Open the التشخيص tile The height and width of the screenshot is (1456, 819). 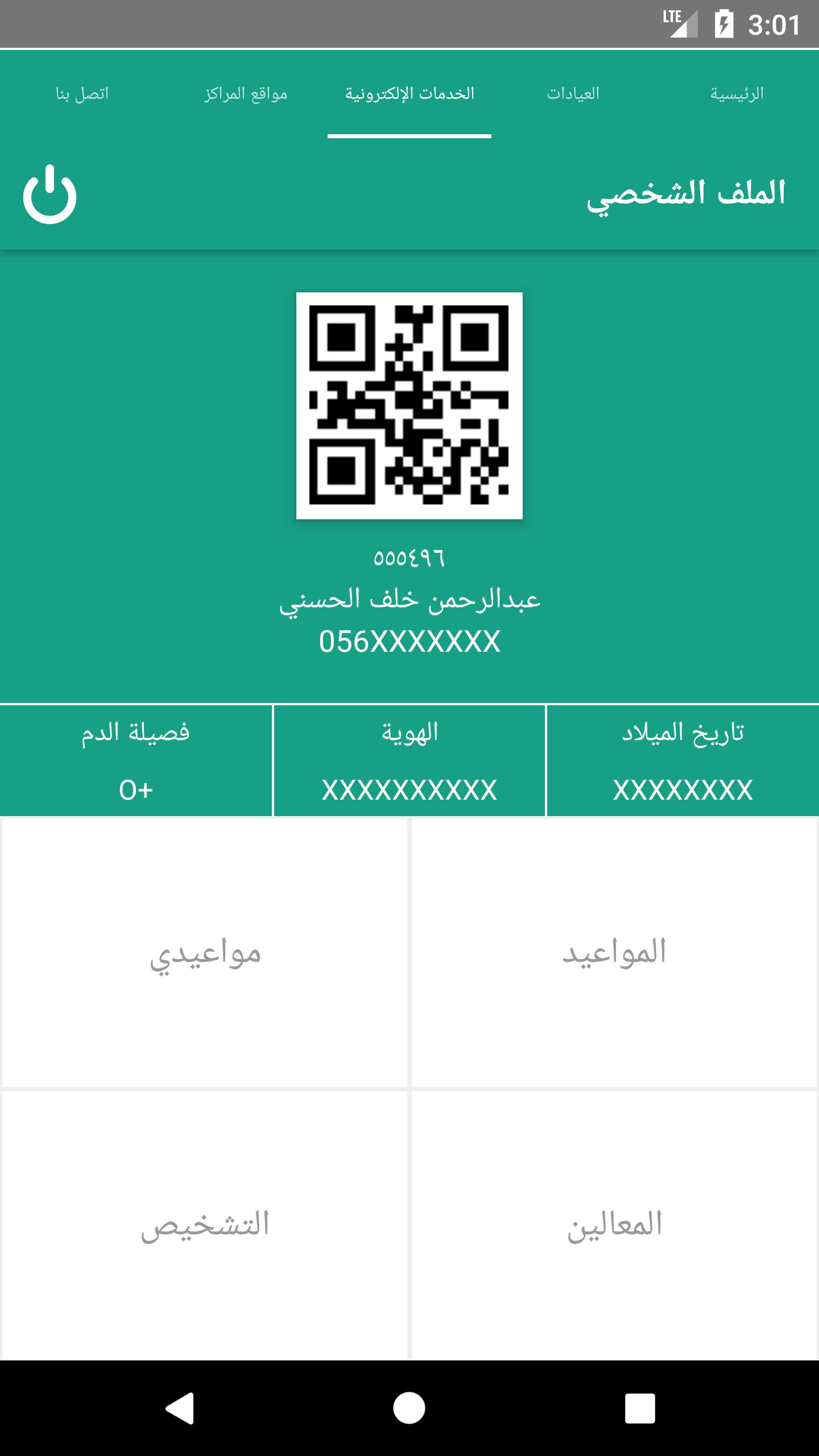205,1226
